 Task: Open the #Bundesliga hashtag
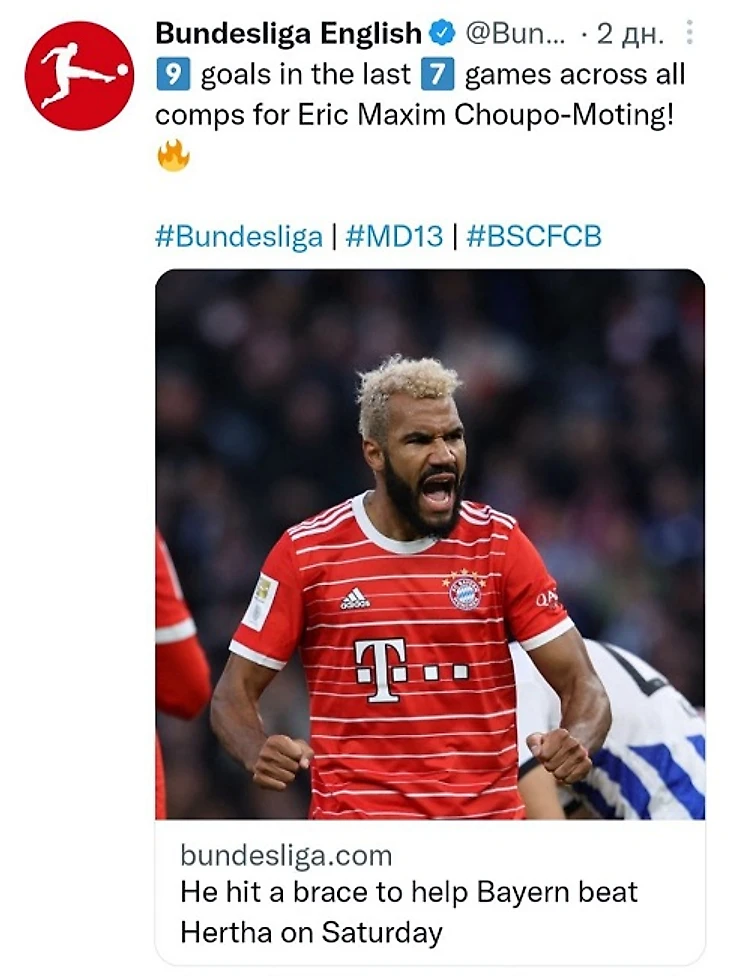[239, 237]
